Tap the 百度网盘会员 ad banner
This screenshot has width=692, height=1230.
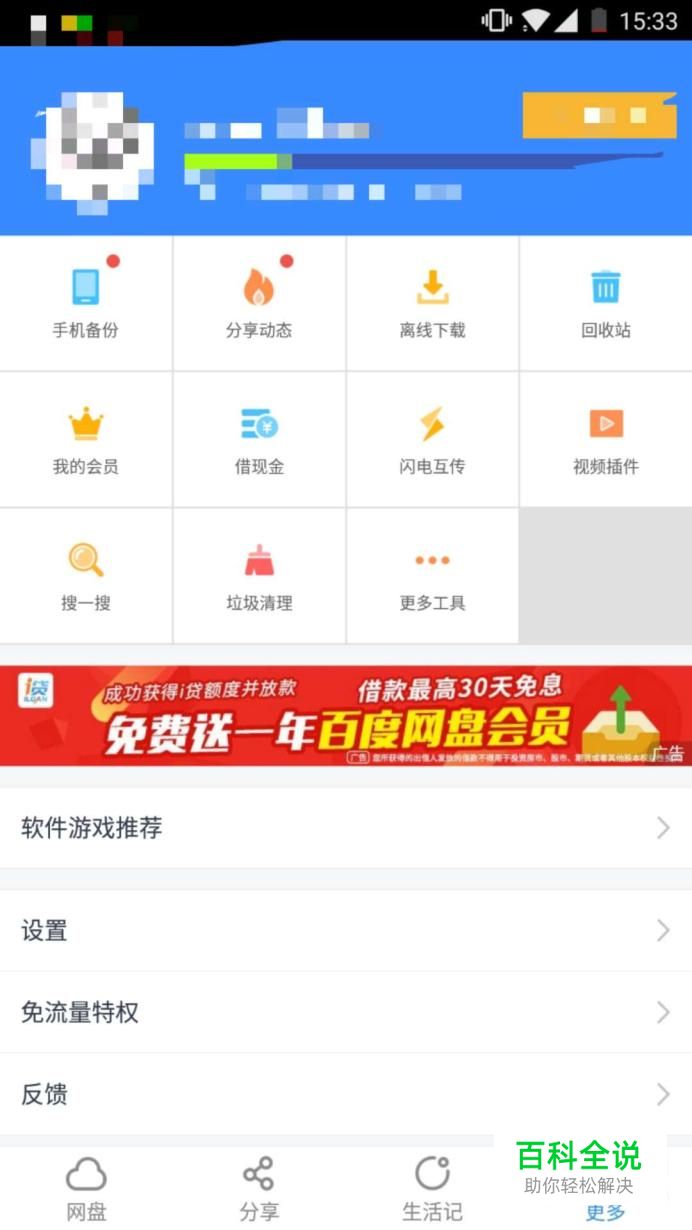pyautogui.click(x=346, y=716)
